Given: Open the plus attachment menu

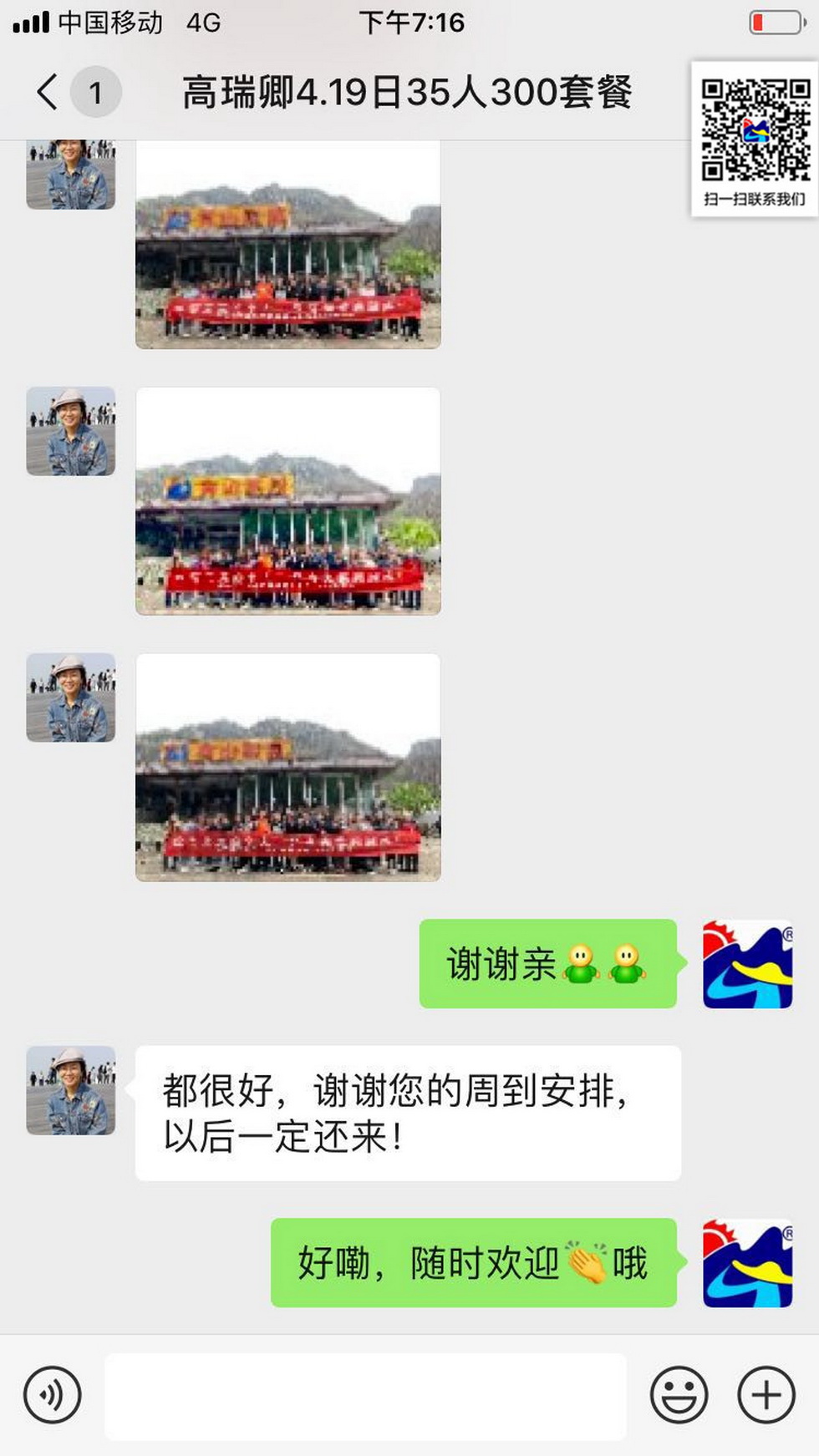Looking at the screenshot, I should click(766, 1394).
